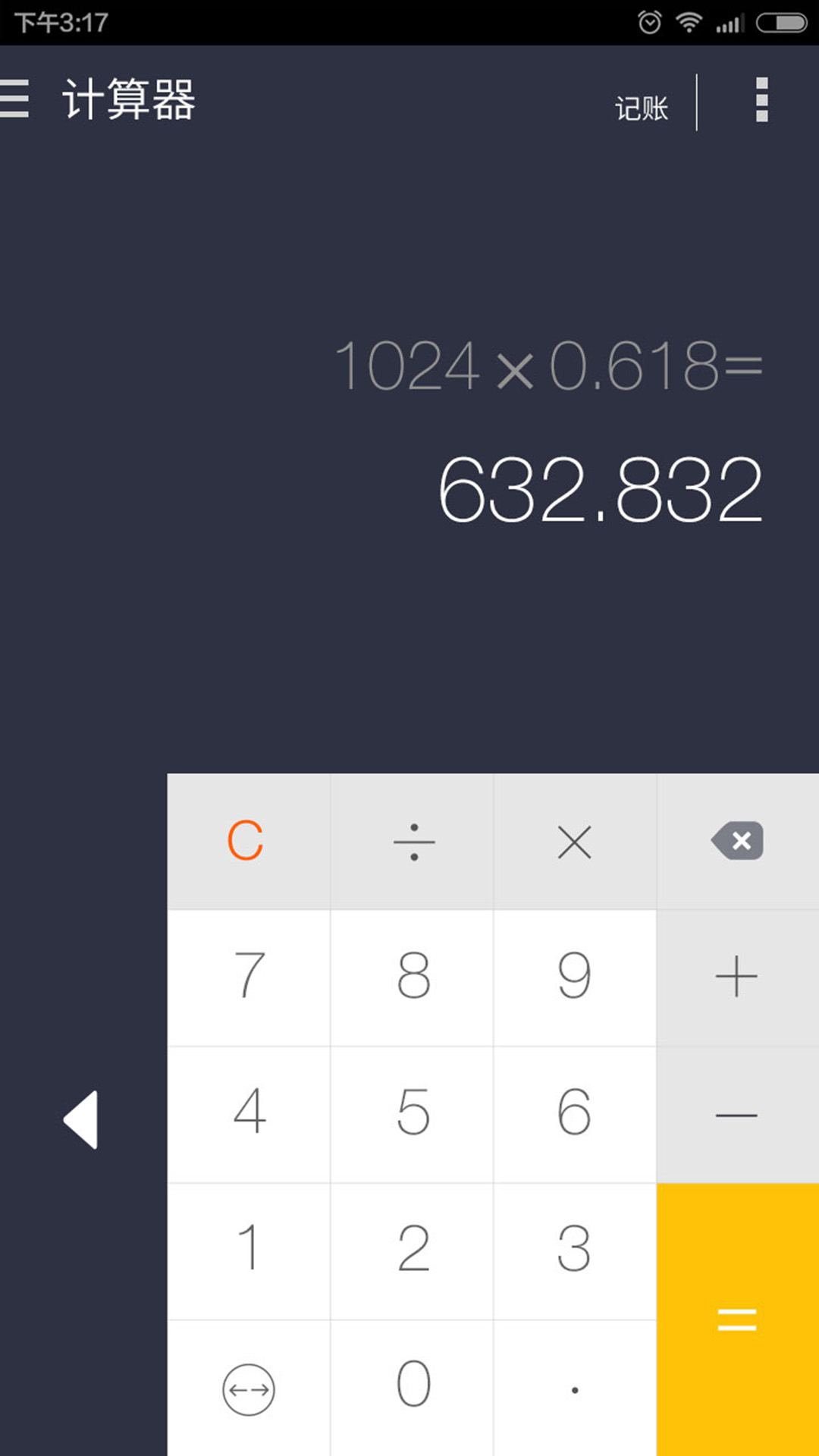Enter digit 1 on keypad

pos(249,1251)
